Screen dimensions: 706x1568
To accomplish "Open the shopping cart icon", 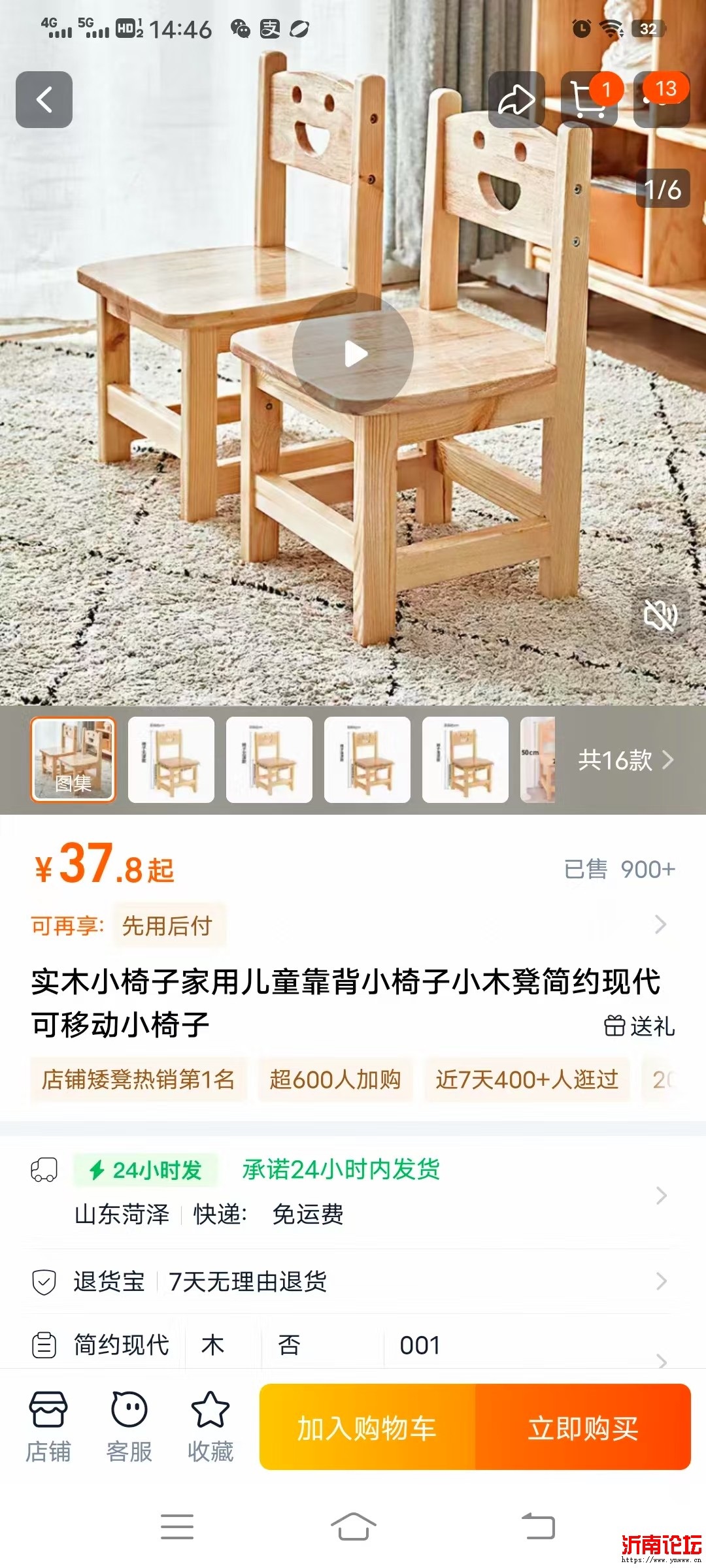I will 588,100.
